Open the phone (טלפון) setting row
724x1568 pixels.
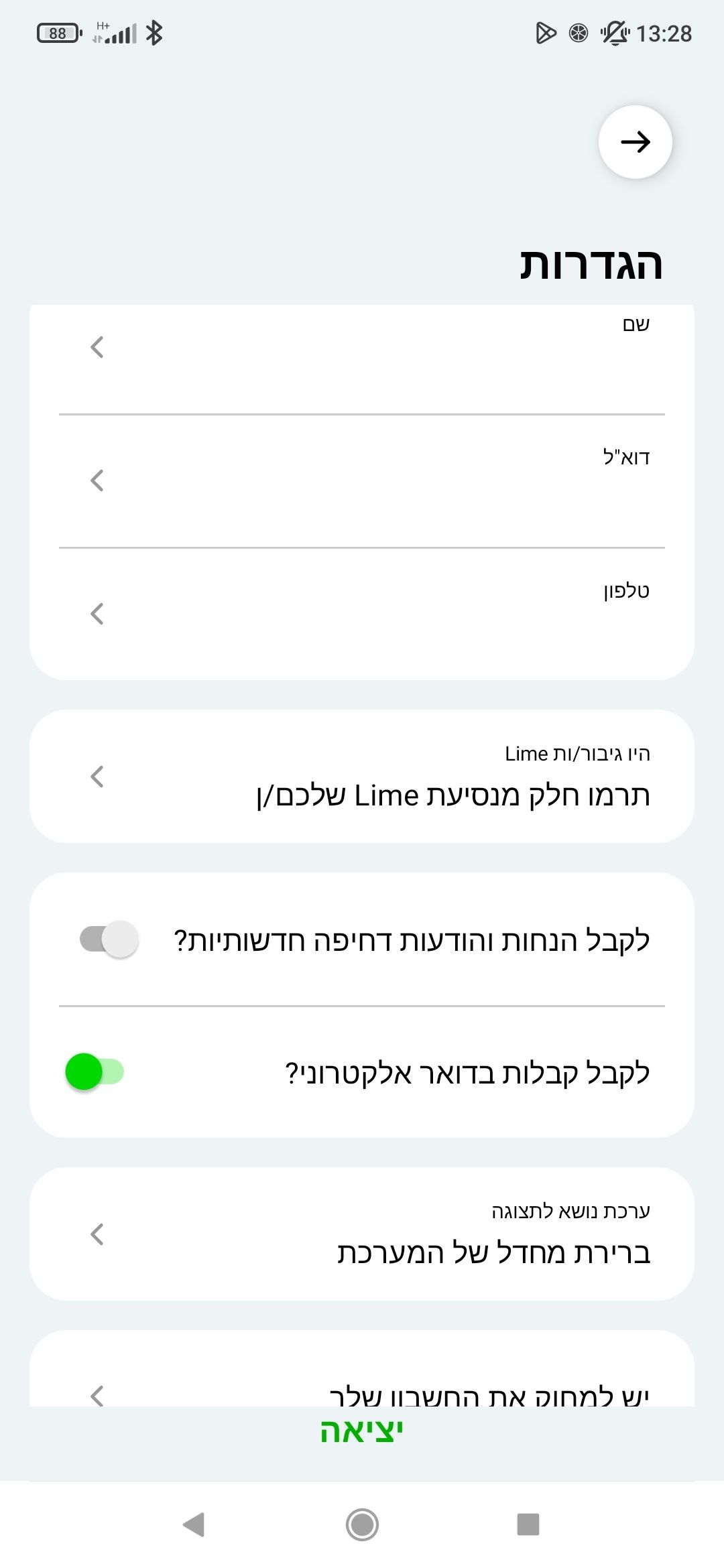(362, 614)
